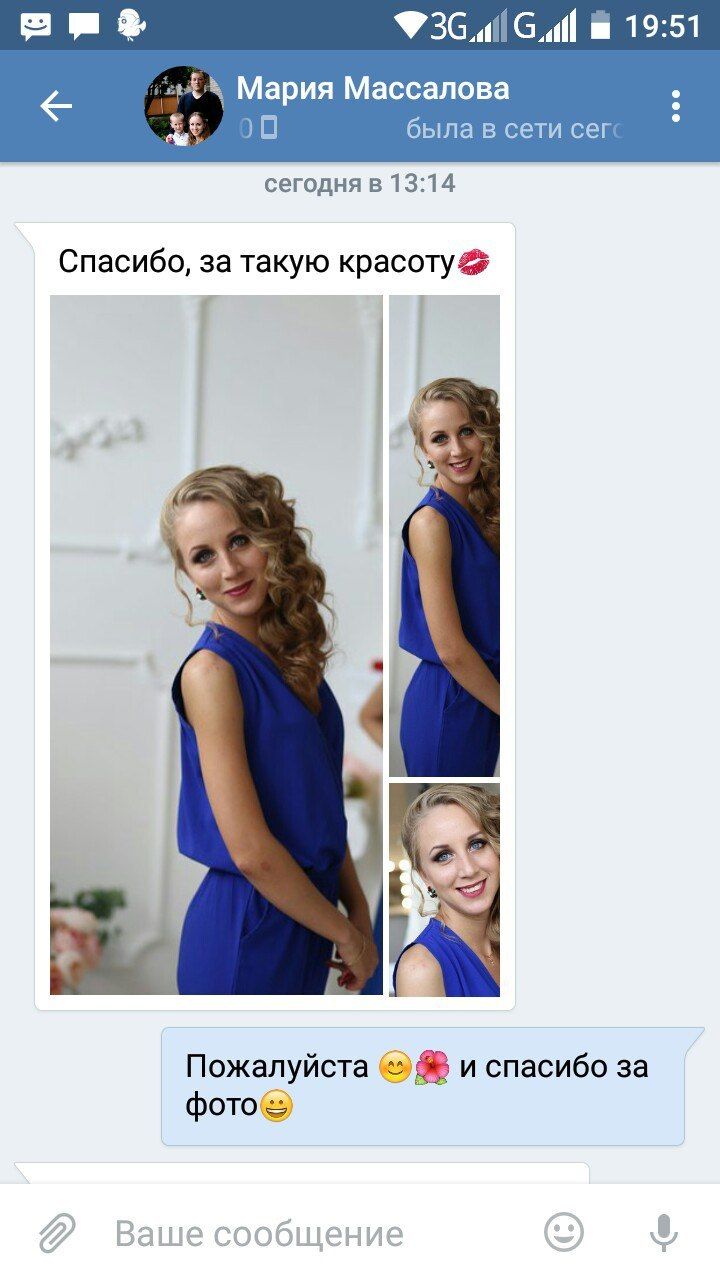
Task: Go back from the chat
Action: (56, 106)
